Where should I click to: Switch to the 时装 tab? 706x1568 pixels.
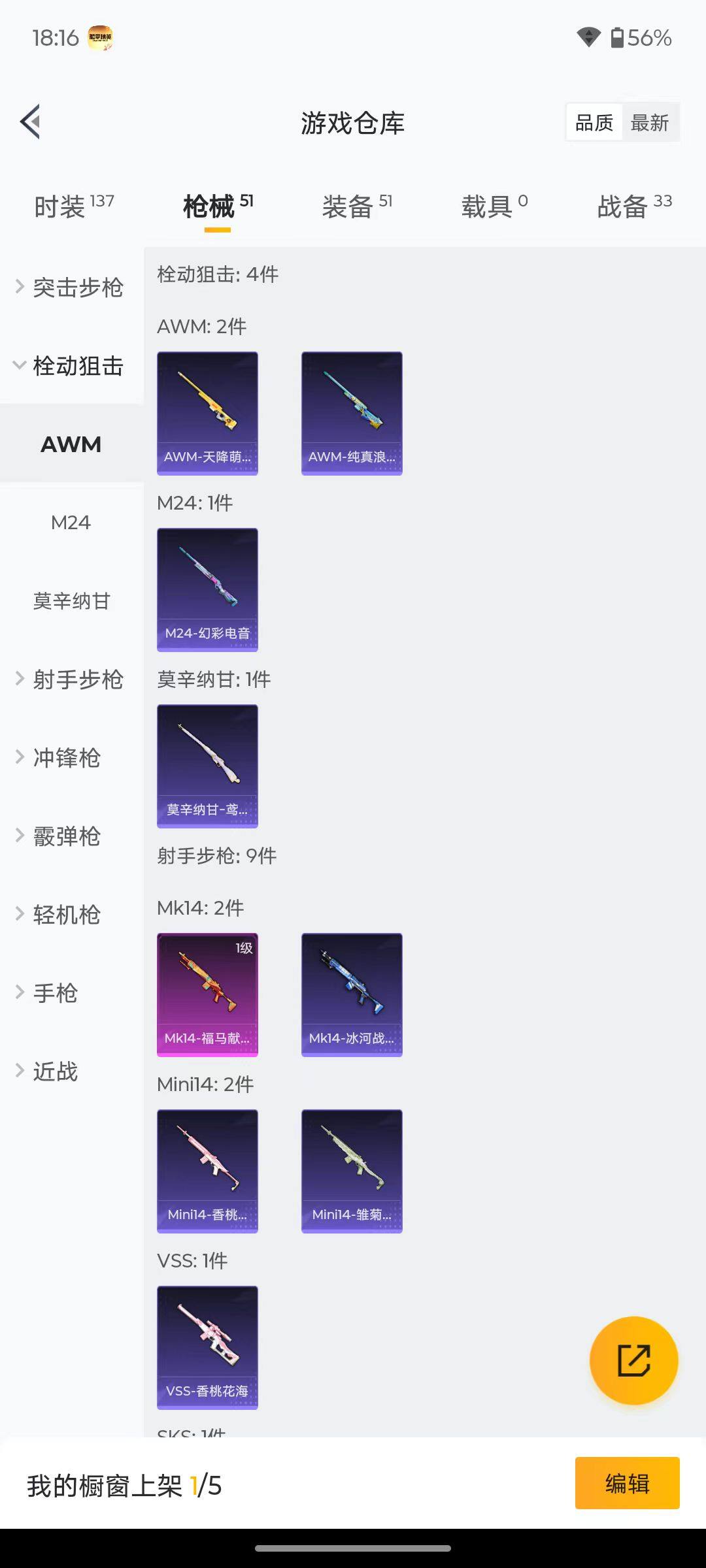click(x=63, y=204)
